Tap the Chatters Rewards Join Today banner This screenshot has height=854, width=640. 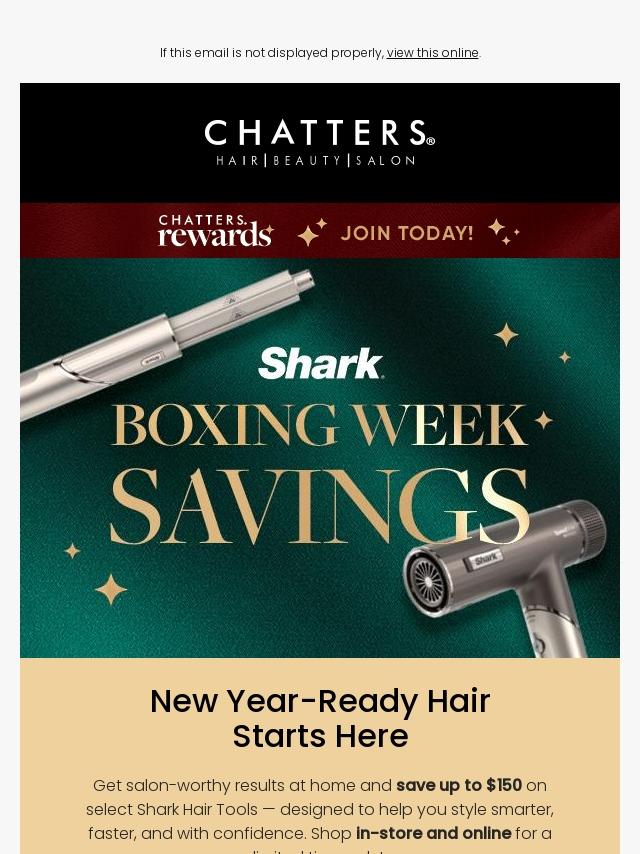[x=320, y=232]
